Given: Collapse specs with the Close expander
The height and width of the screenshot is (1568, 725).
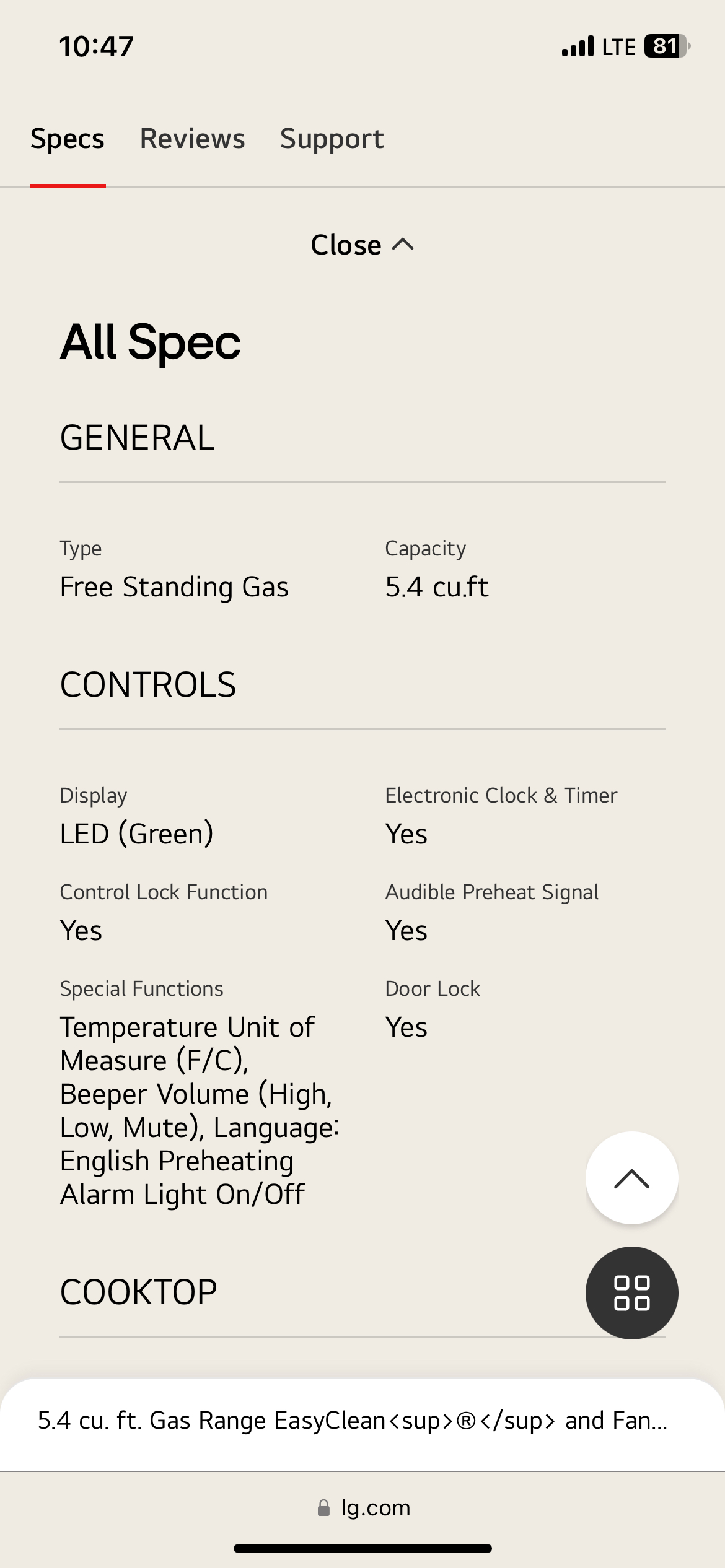Looking at the screenshot, I should point(362,245).
